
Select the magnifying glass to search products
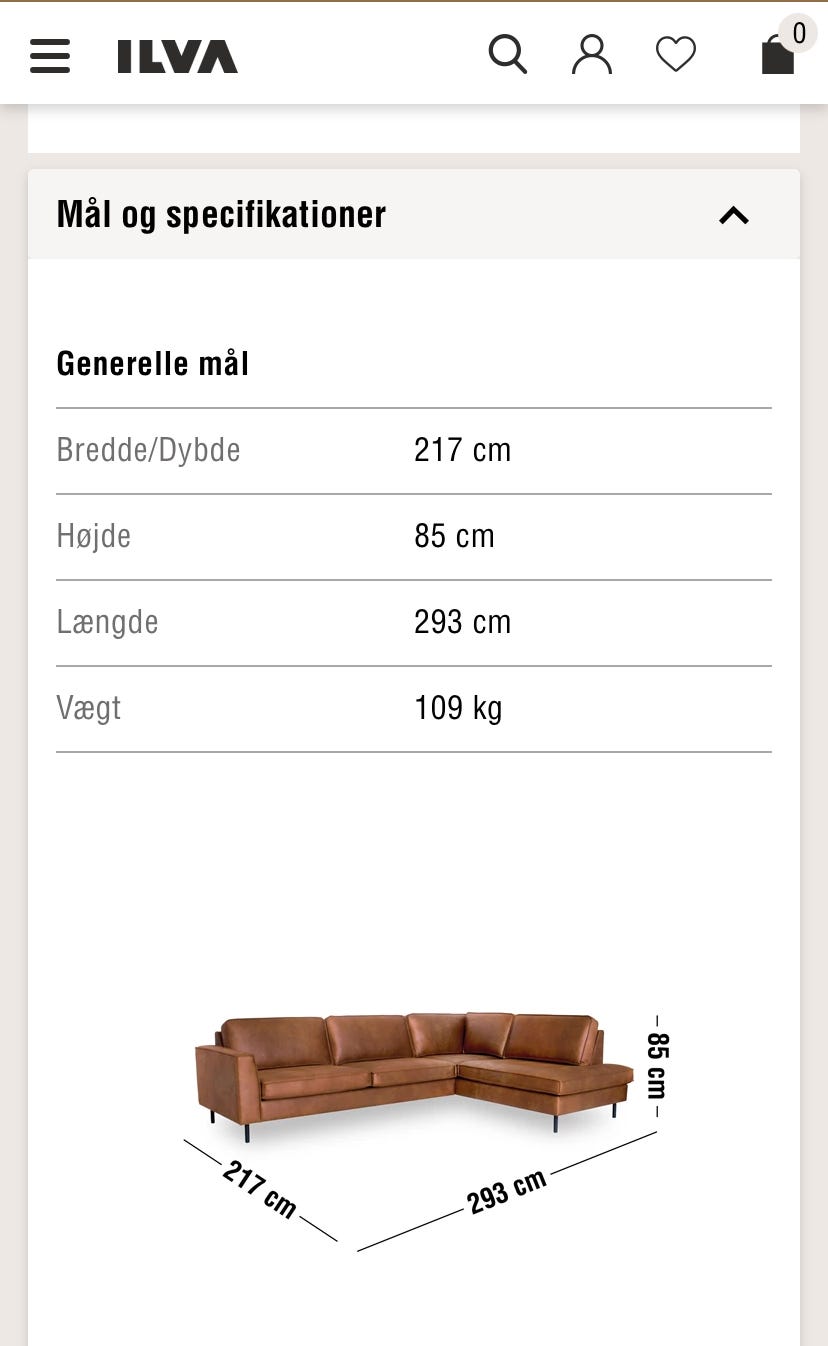coord(508,54)
